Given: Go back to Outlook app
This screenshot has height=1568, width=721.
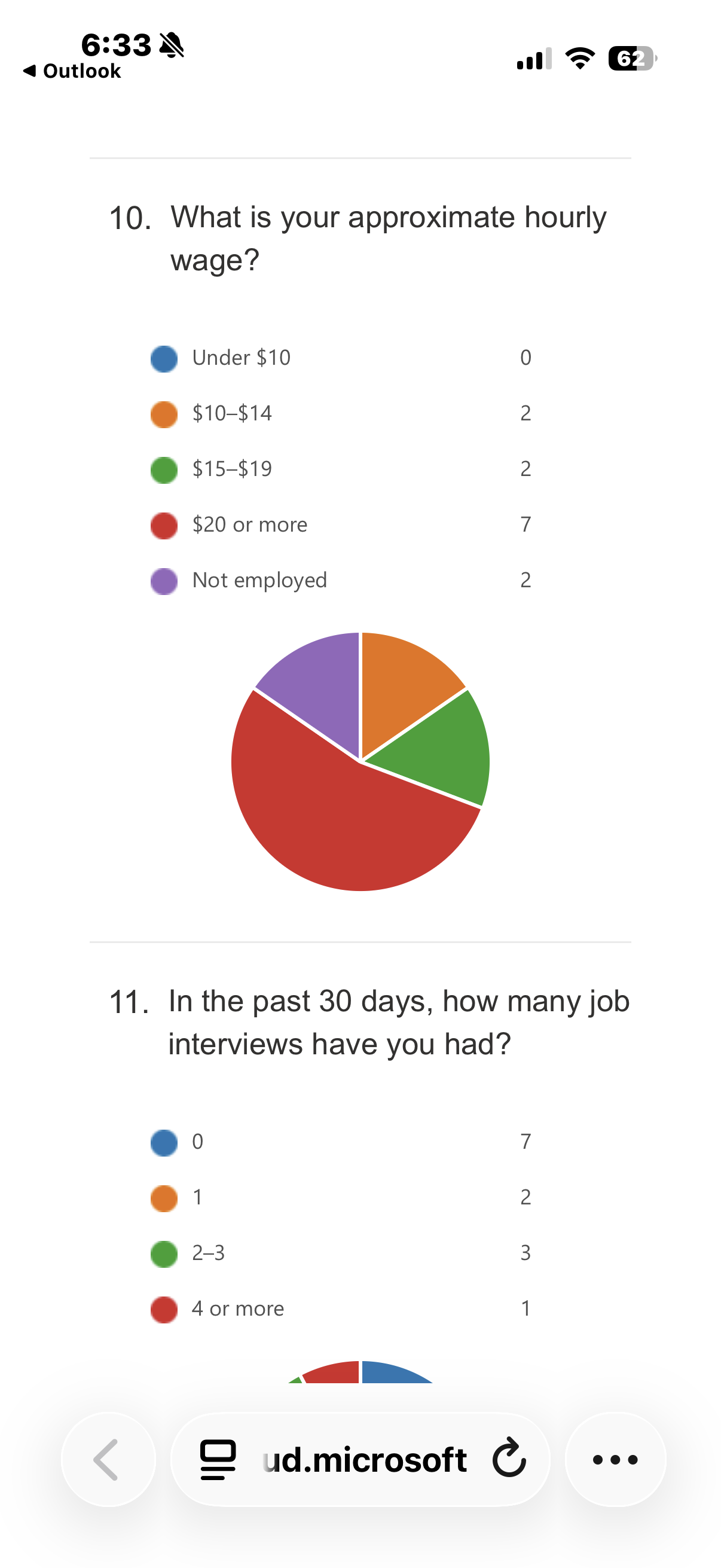Looking at the screenshot, I should click(x=72, y=71).
